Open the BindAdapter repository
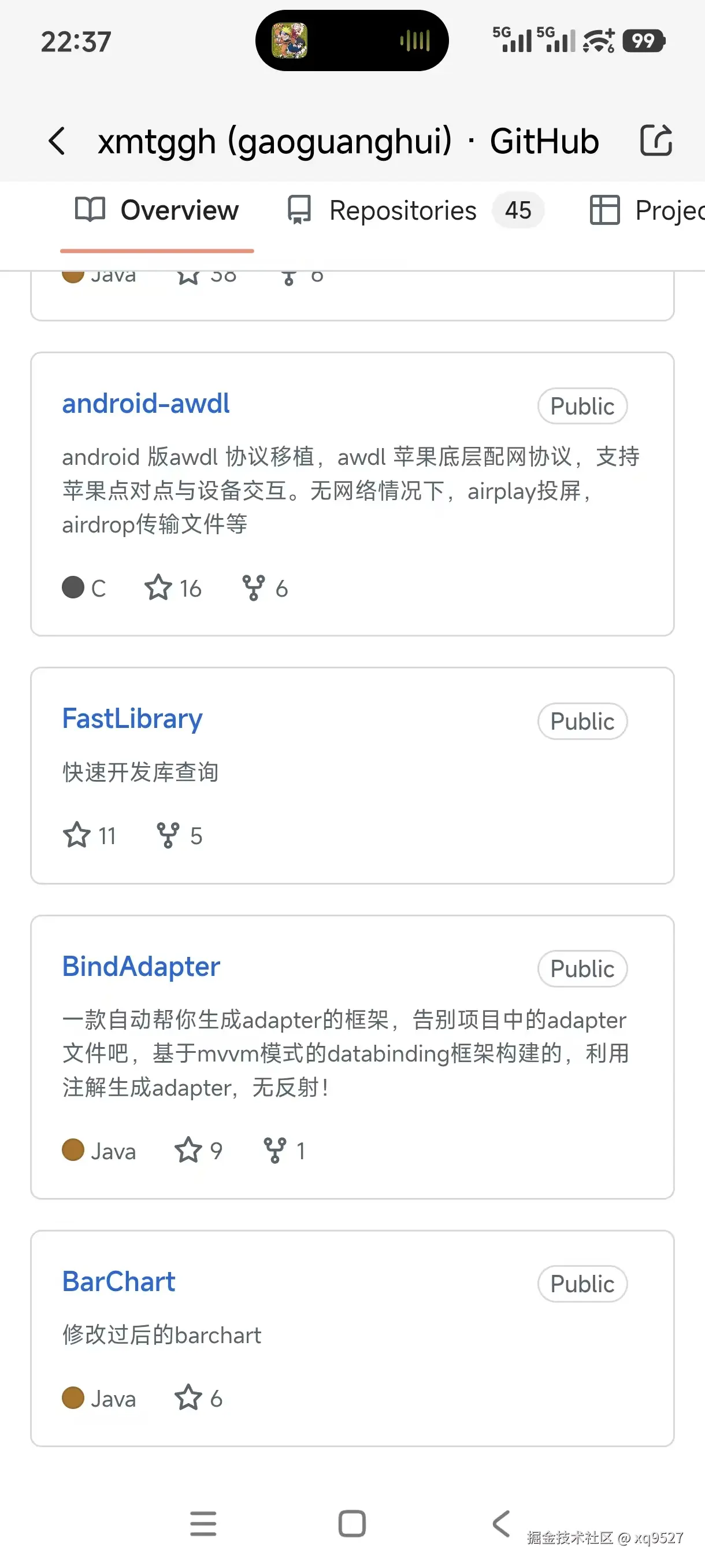The height and width of the screenshot is (1568, 705). click(x=141, y=967)
